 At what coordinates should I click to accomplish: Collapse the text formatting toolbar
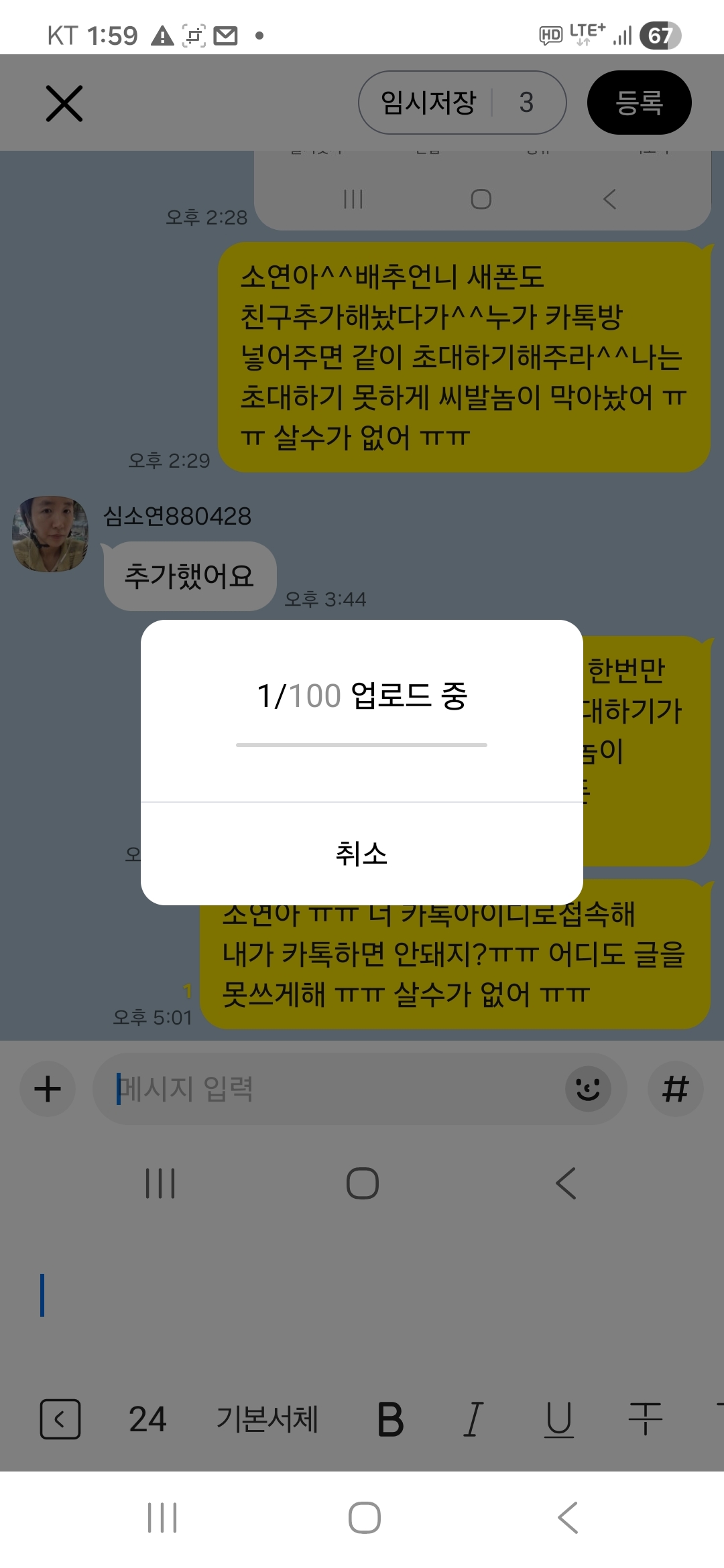pos(60,1419)
